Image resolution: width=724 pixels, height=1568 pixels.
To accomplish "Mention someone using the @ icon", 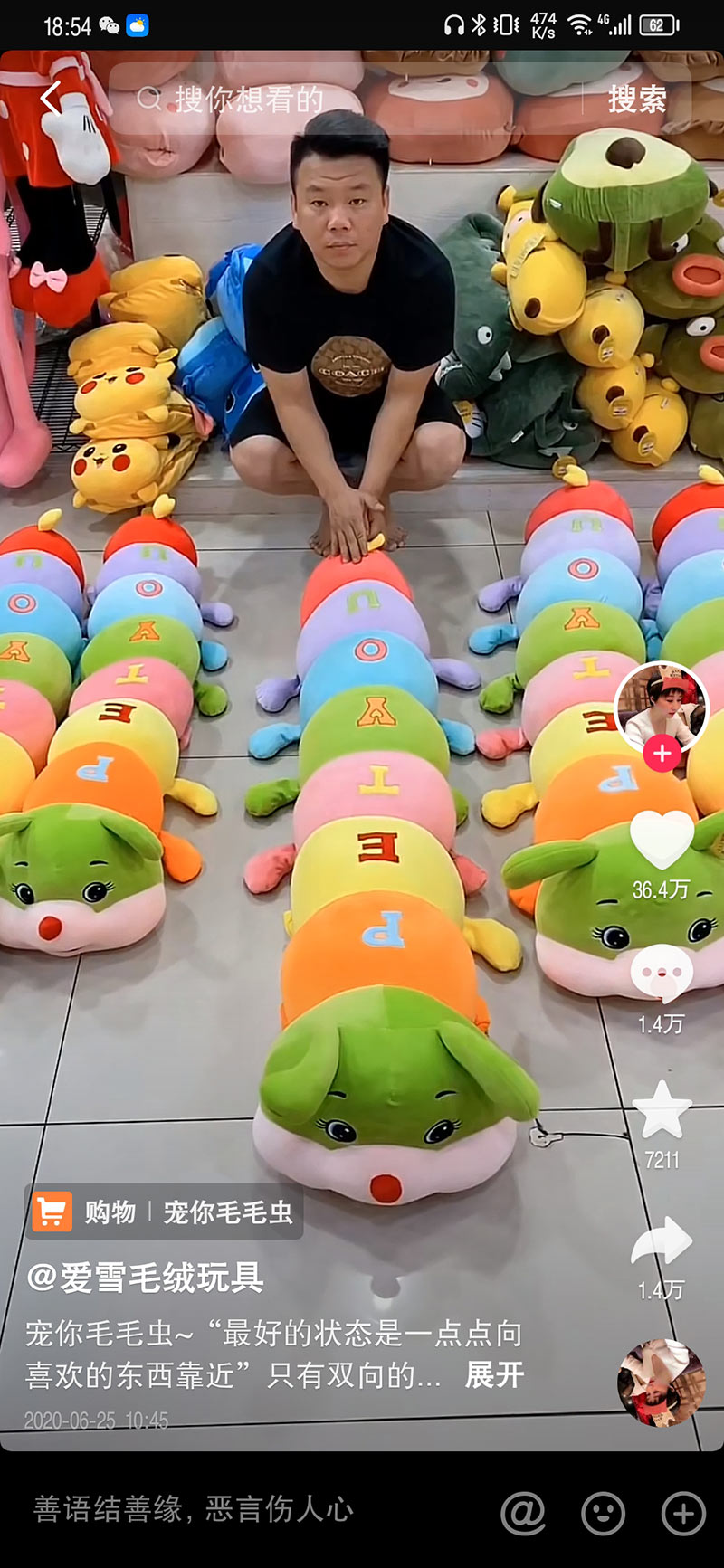I will pyautogui.click(x=523, y=1512).
